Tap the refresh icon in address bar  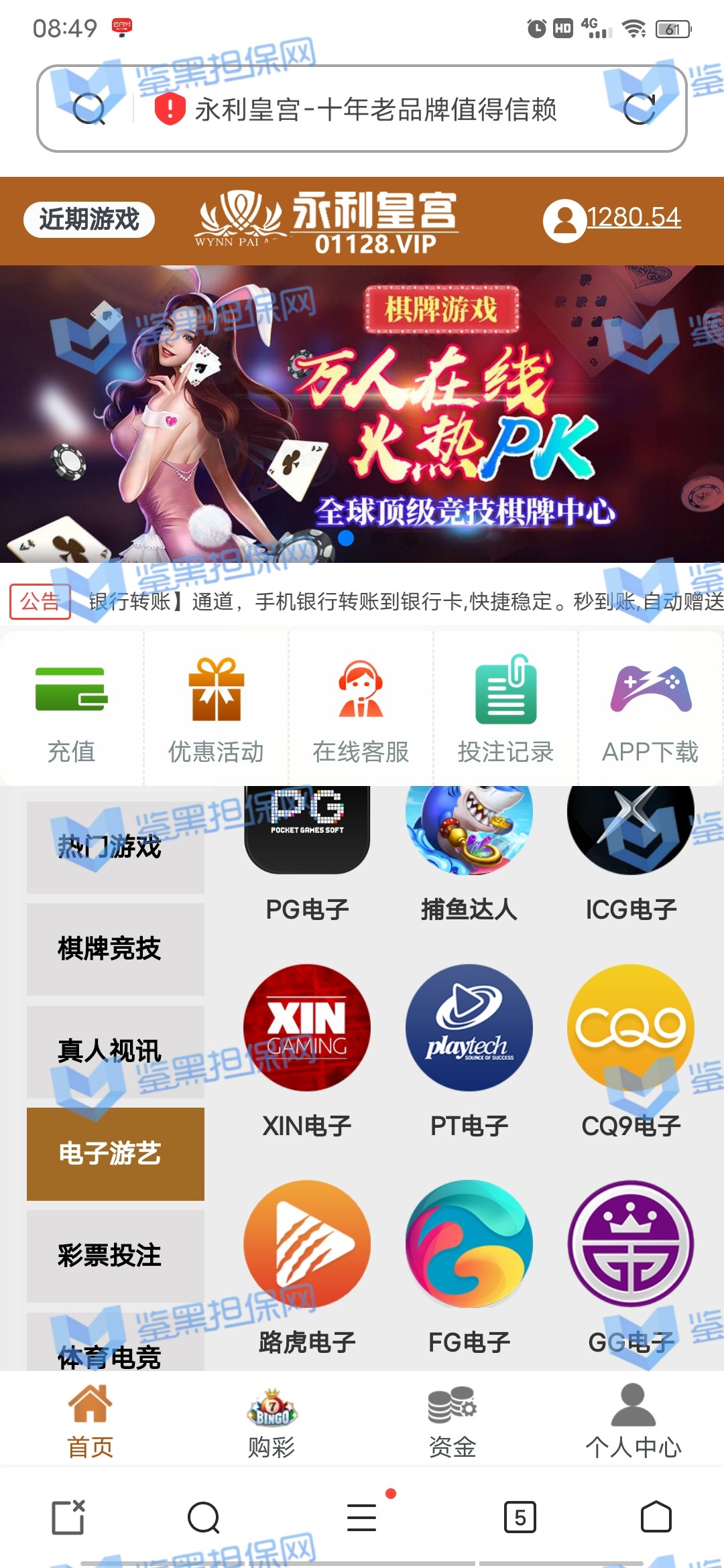pos(639,109)
